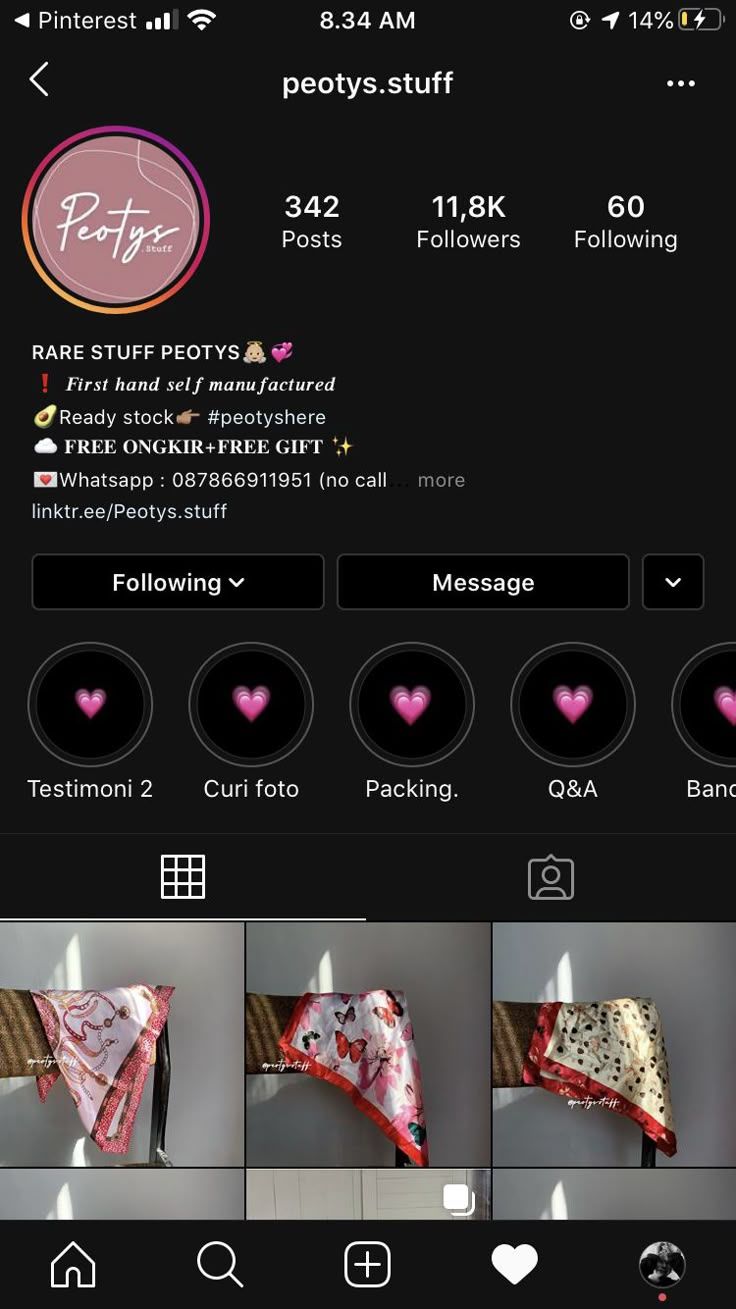
Task: View the 11,8K followers list
Action: point(468,221)
